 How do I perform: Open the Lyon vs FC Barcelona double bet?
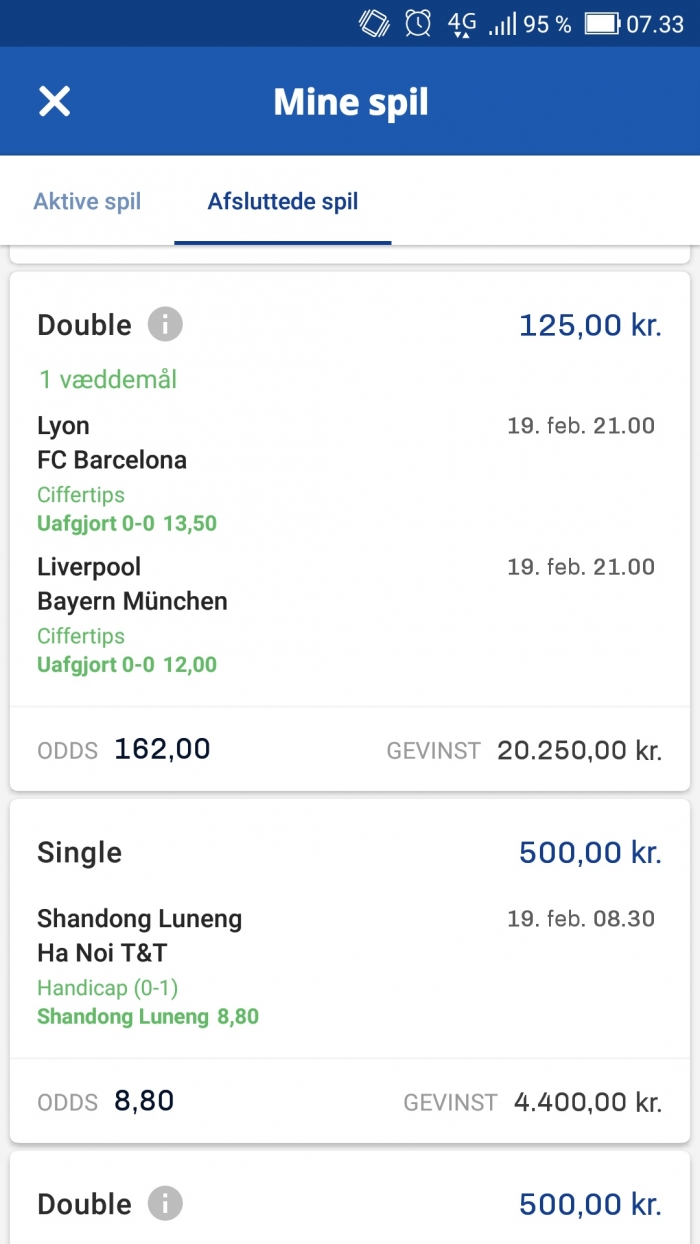[x=350, y=531]
